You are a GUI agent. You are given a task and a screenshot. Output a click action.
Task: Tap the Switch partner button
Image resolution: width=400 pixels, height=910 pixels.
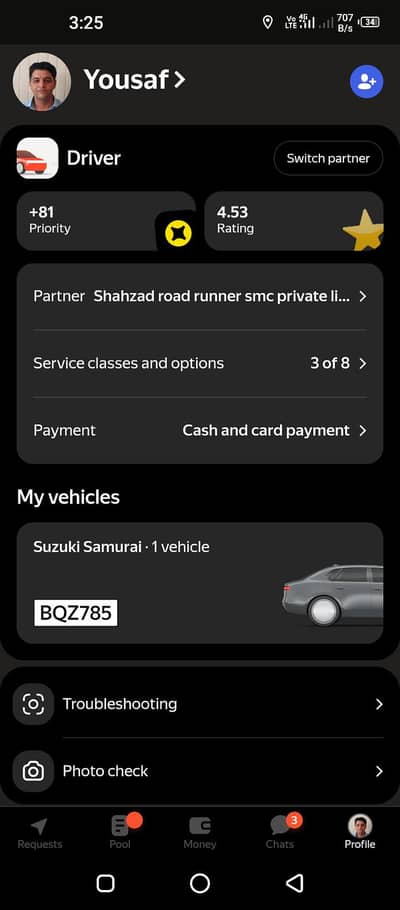328,158
